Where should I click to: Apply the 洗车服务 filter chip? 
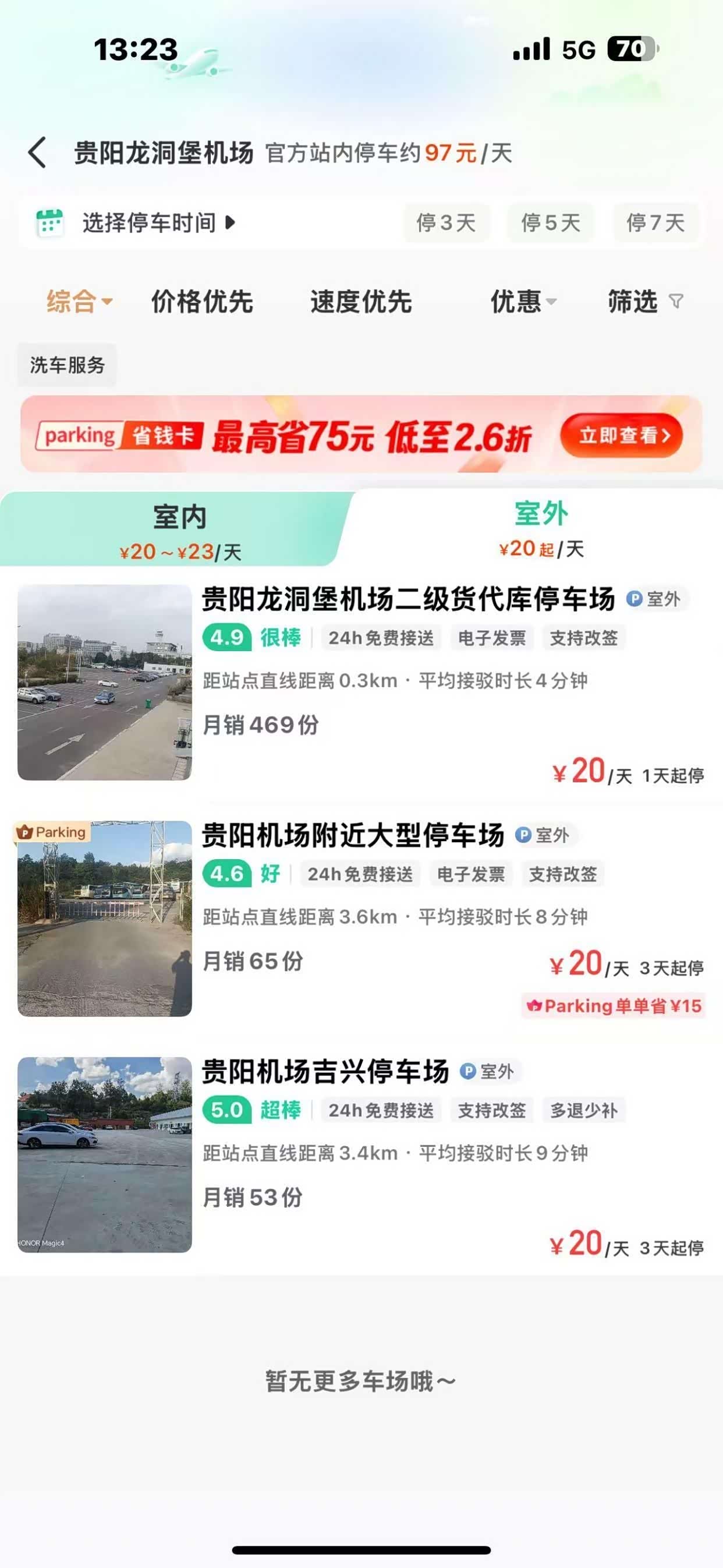pyautogui.click(x=67, y=365)
